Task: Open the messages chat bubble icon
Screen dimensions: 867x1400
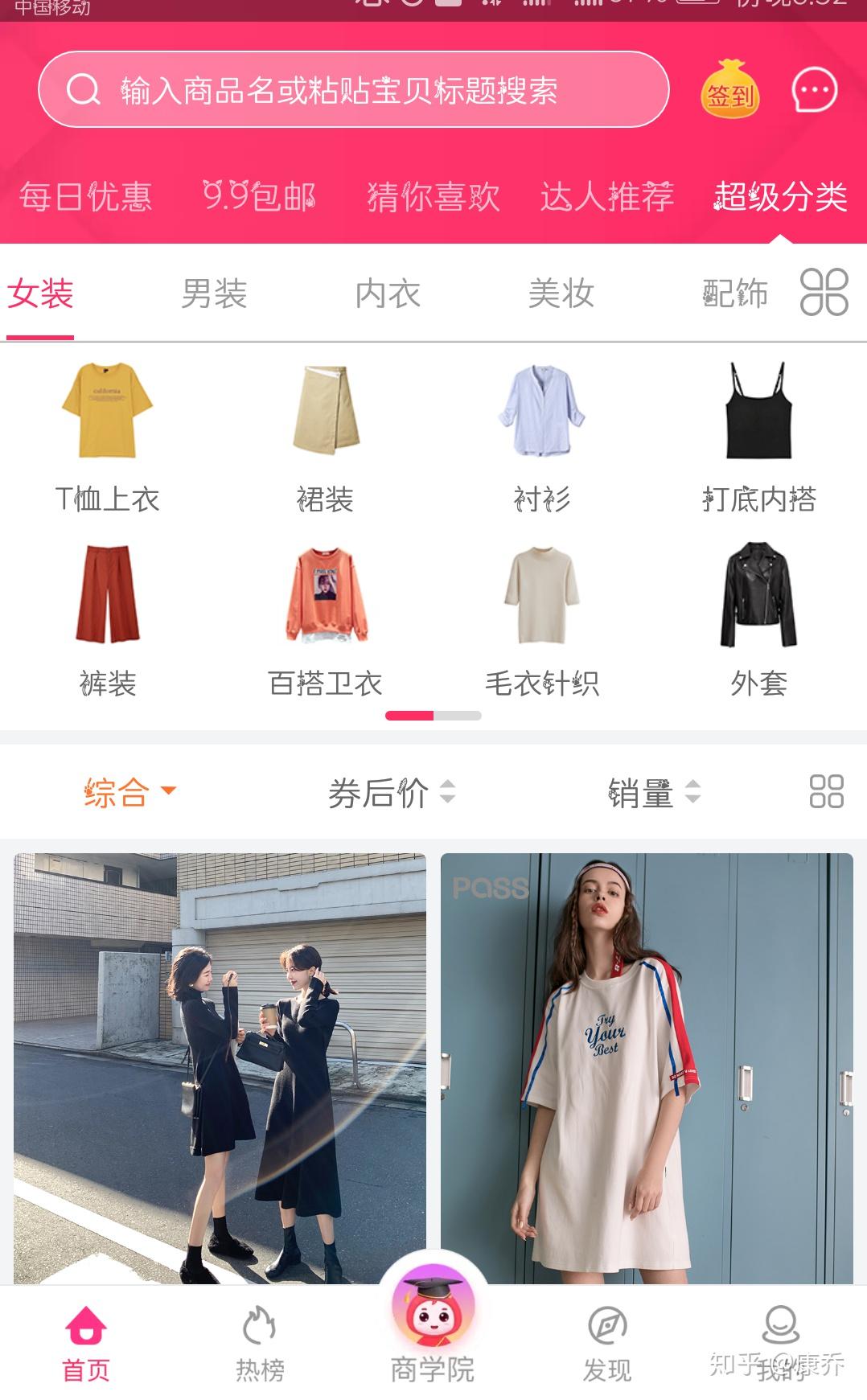Action: [x=814, y=90]
